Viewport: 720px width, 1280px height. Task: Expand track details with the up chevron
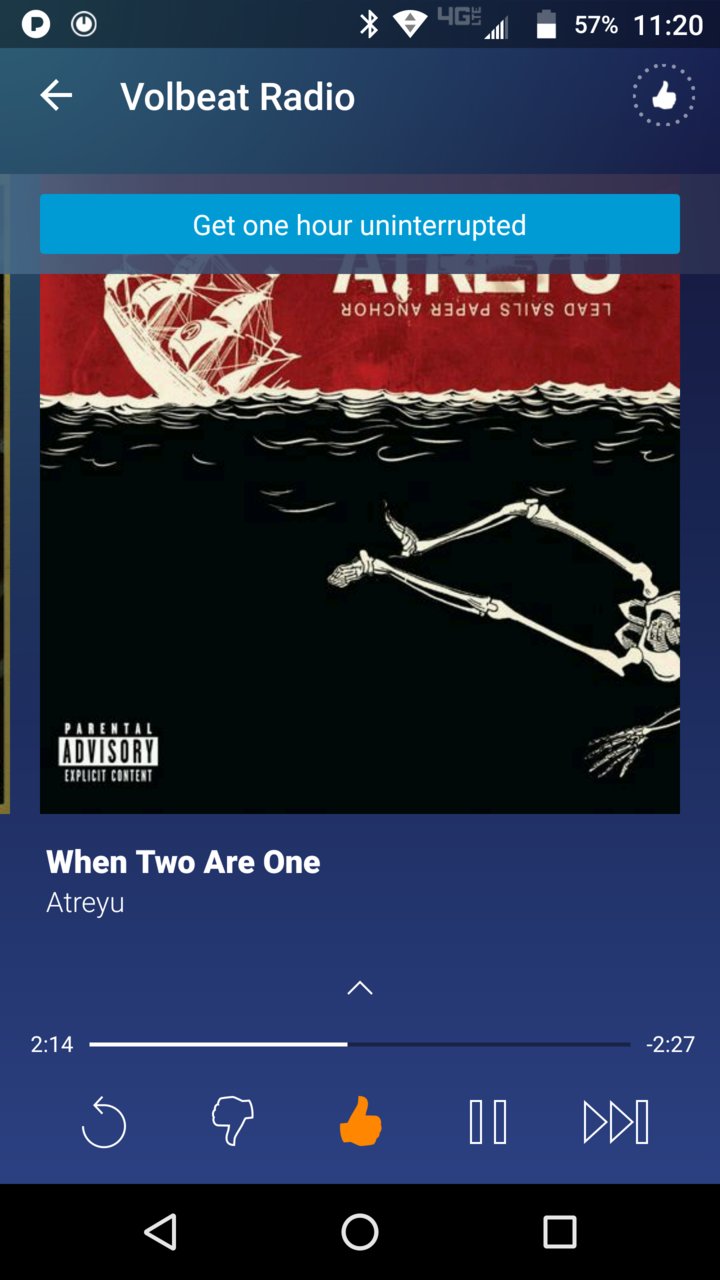(360, 988)
